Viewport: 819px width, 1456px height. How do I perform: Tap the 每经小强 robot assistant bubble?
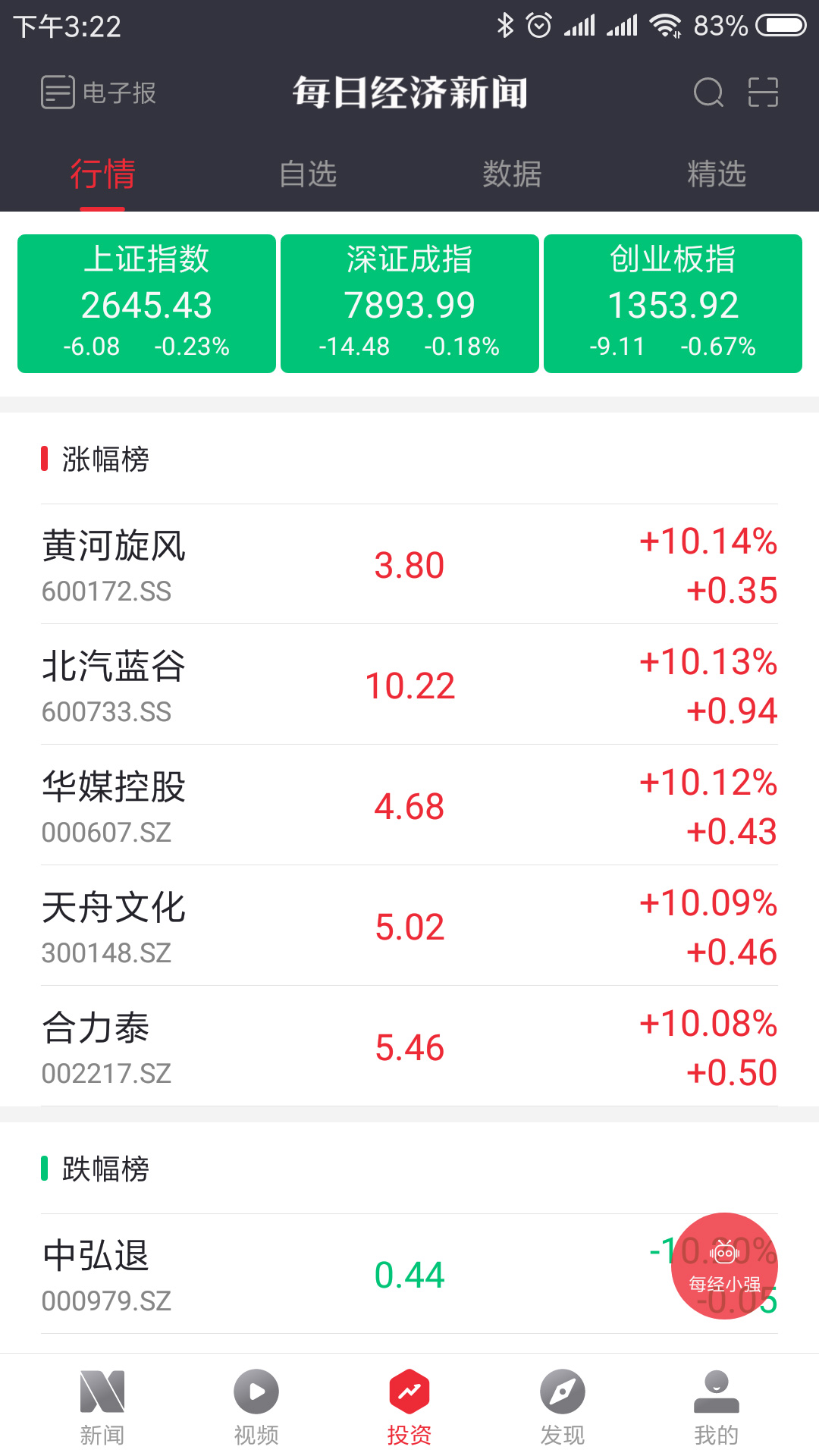[x=724, y=1265]
